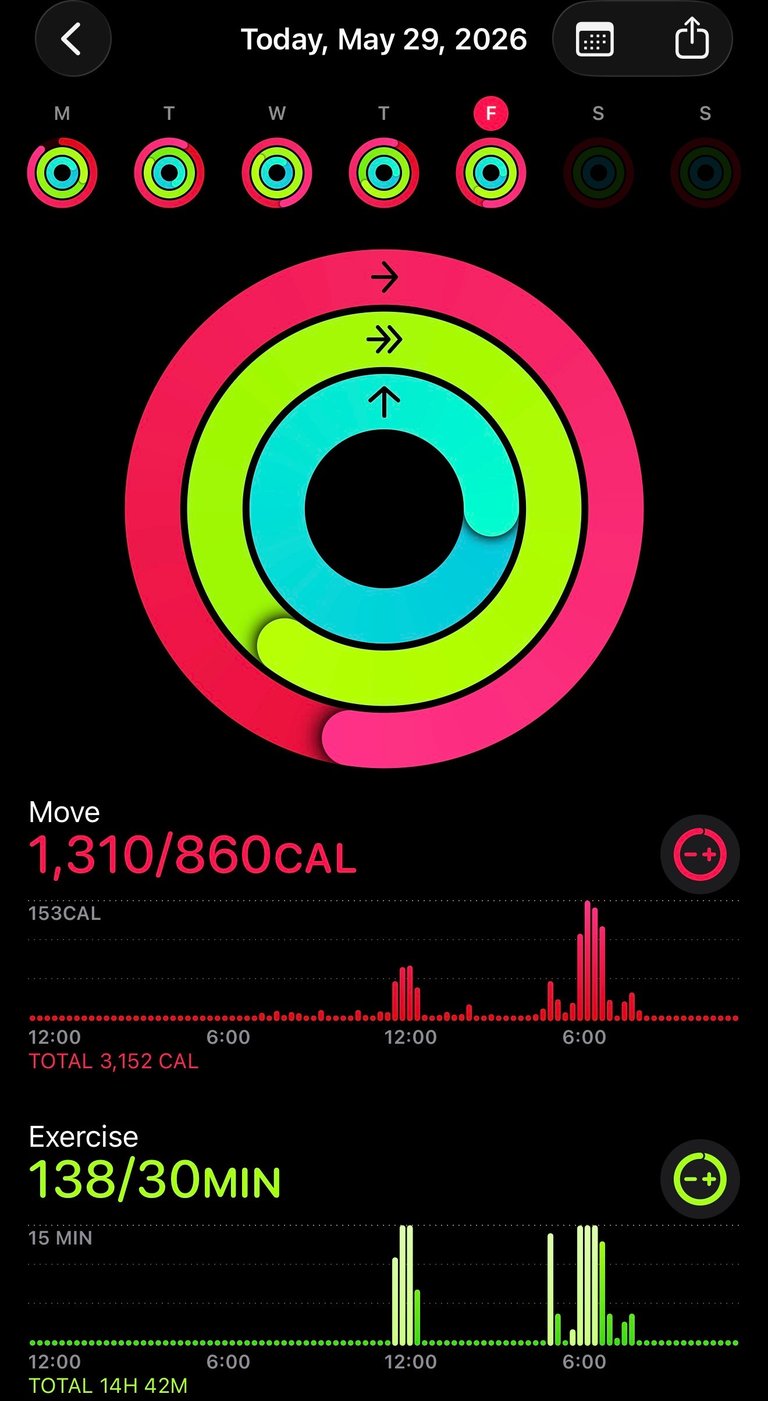The width and height of the screenshot is (768, 1401).
Task: Select Wednesday's activity rings
Action: coord(276,173)
